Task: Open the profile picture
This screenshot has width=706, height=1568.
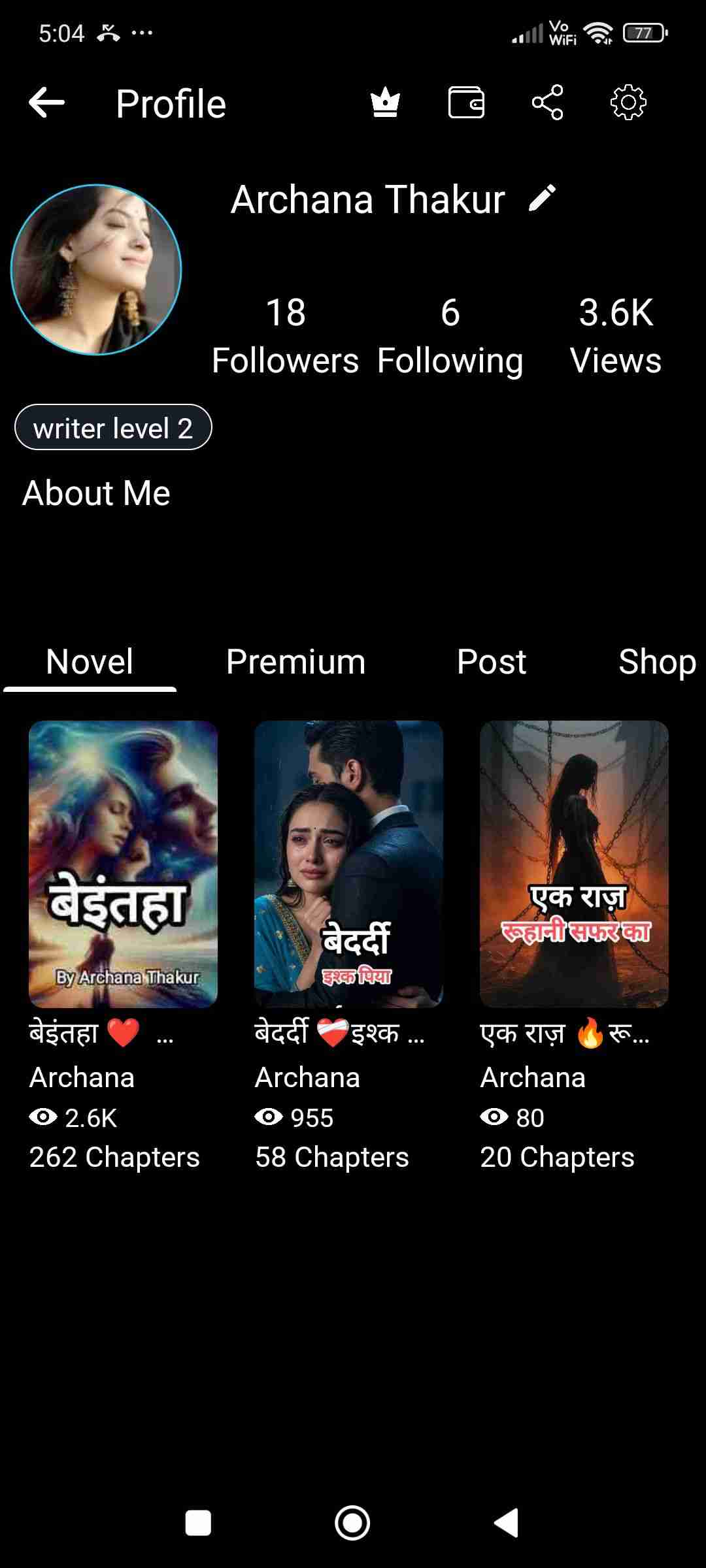Action: pos(96,270)
